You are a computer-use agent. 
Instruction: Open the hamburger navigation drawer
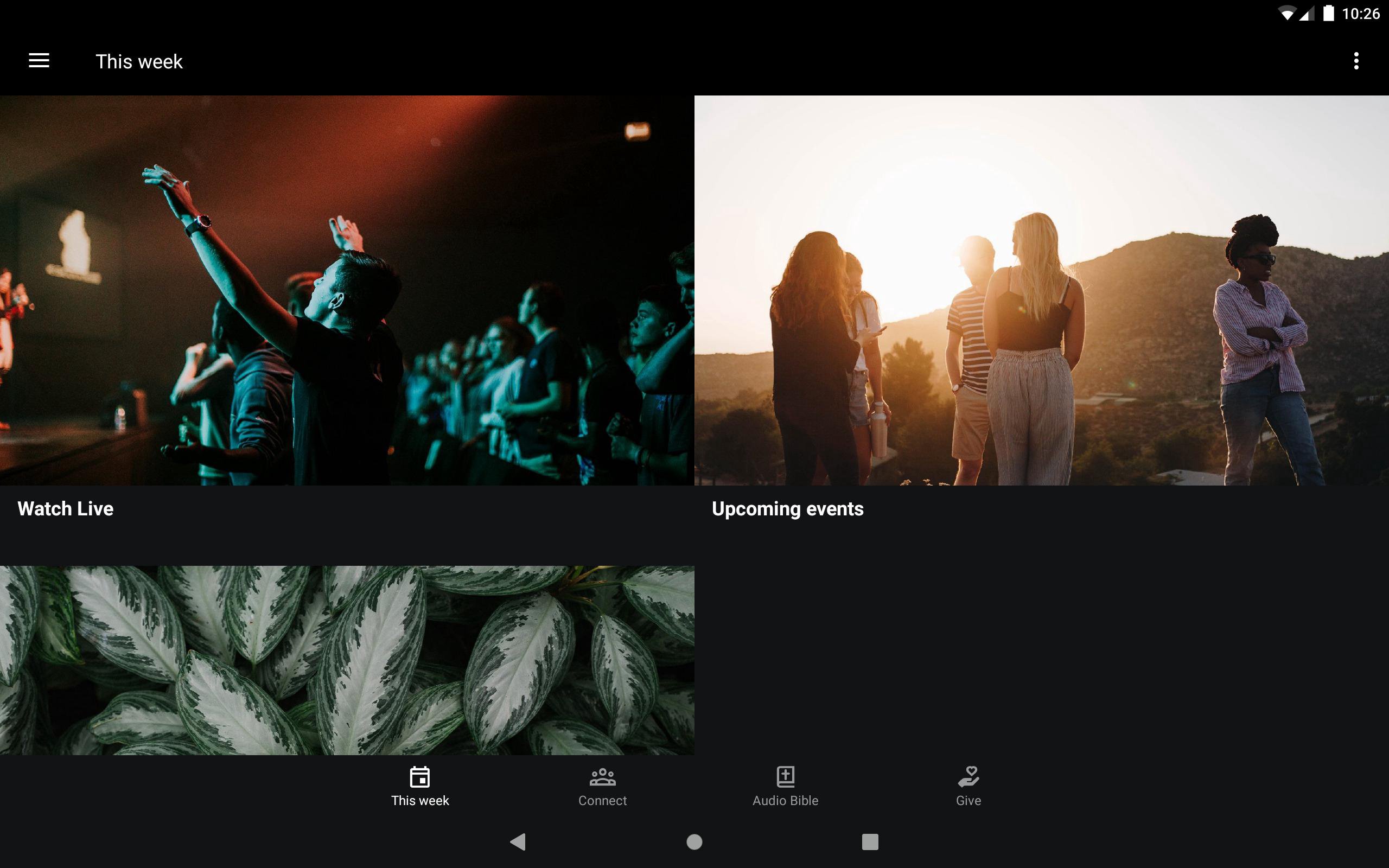(x=39, y=61)
